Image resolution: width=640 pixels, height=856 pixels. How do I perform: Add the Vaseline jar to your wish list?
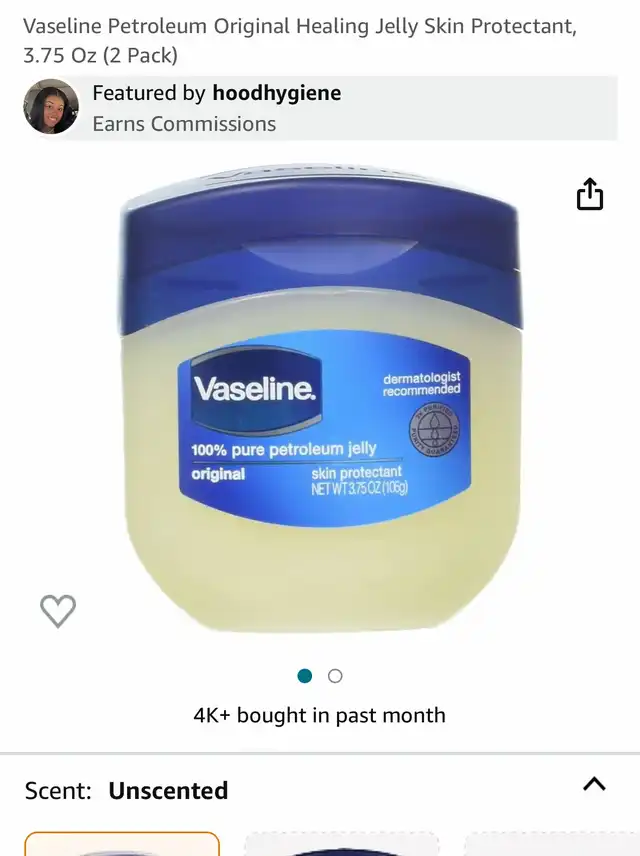point(58,610)
